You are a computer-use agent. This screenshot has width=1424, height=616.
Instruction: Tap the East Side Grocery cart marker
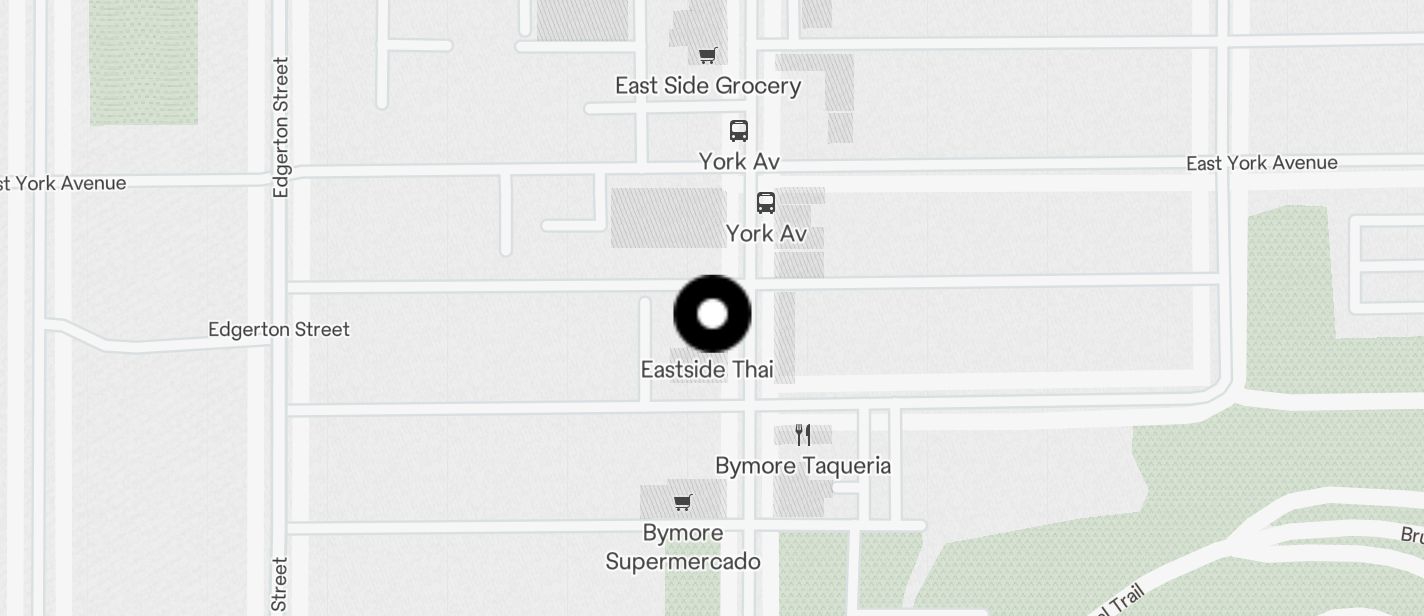[707, 56]
